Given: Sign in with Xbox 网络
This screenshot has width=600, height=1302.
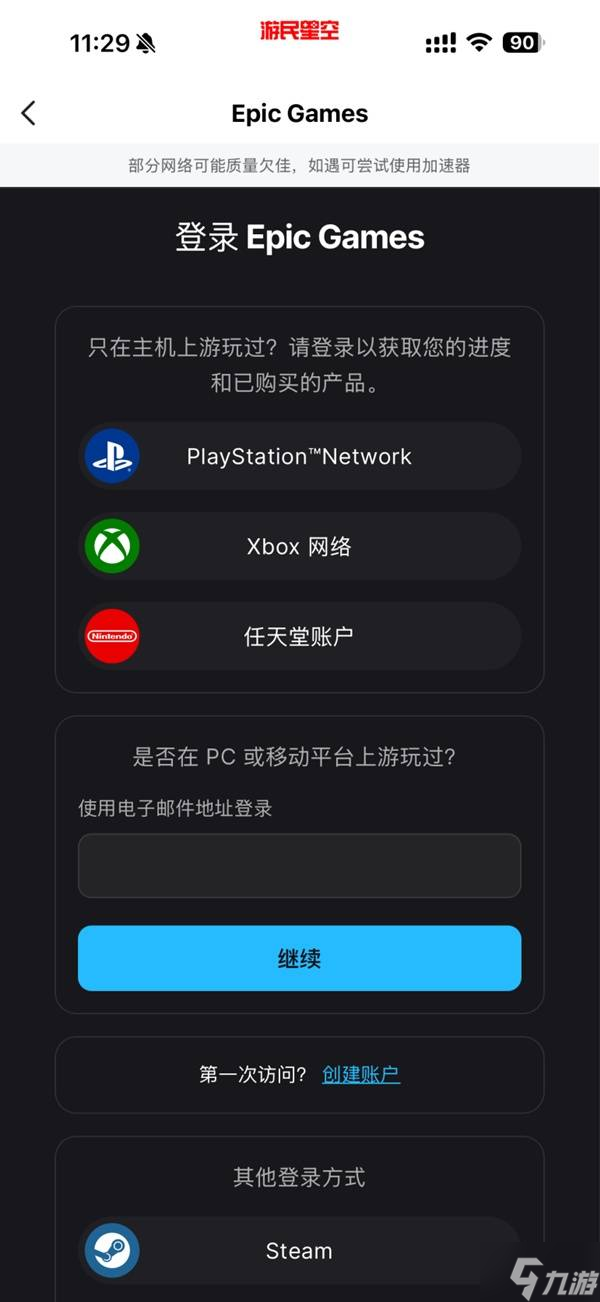Looking at the screenshot, I should (299, 546).
